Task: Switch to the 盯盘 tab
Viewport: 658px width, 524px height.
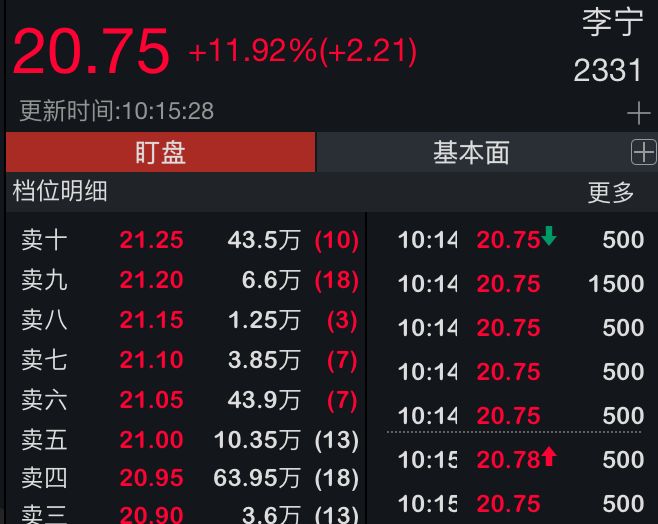Action: point(160,152)
